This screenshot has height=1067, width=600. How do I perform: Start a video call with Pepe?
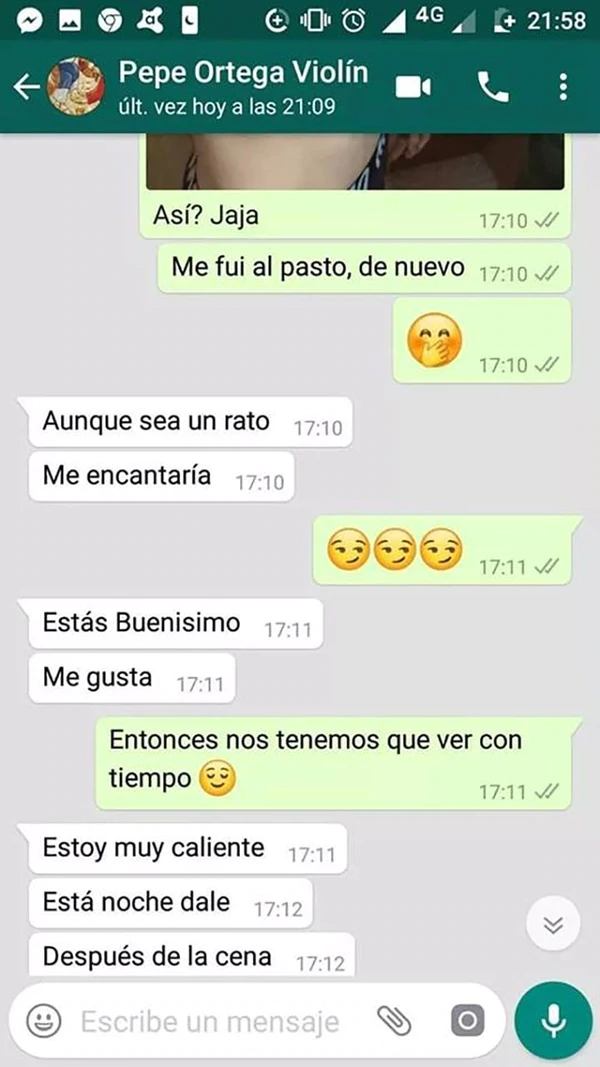(x=413, y=88)
